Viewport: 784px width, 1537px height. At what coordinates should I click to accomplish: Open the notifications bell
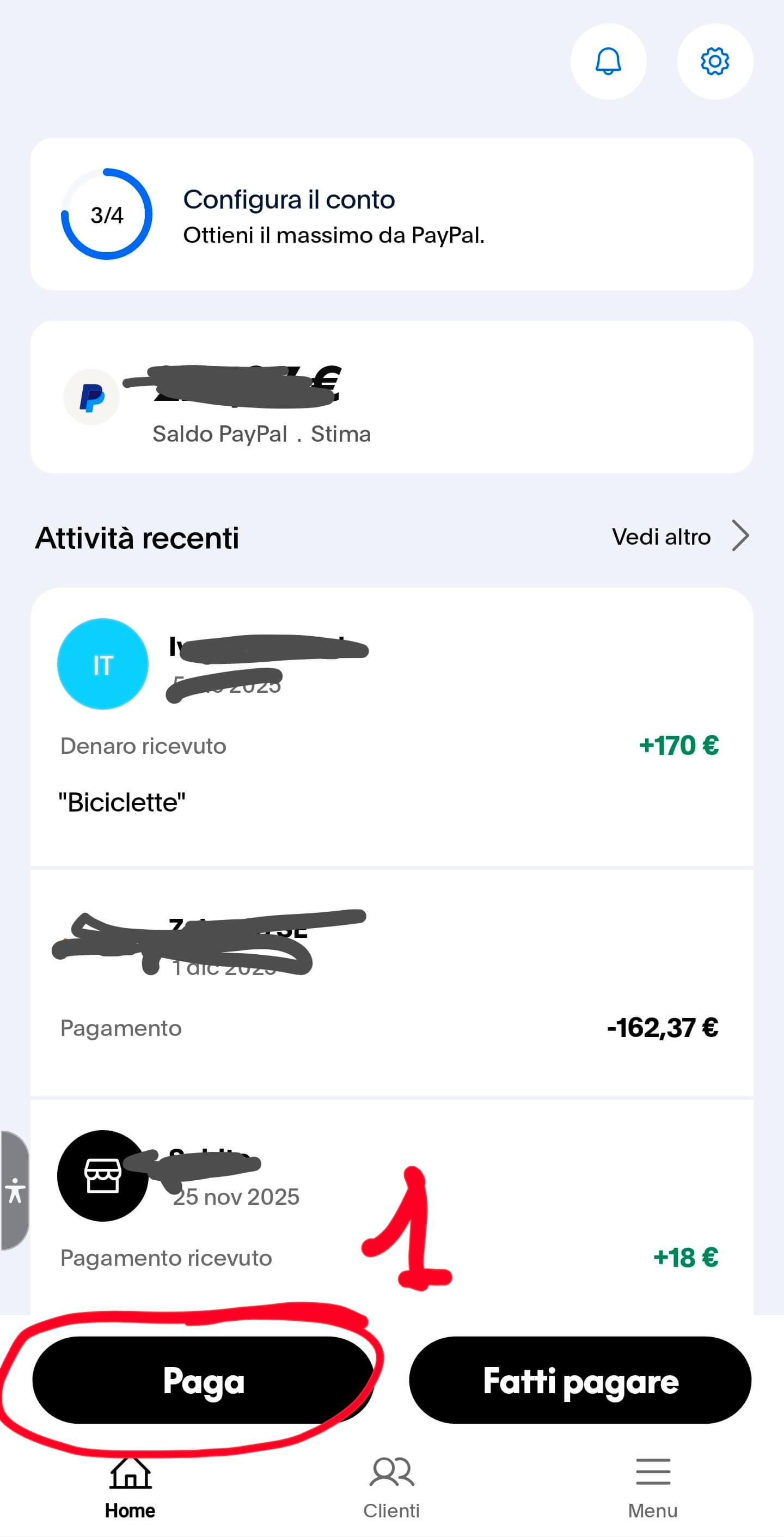coord(608,62)
